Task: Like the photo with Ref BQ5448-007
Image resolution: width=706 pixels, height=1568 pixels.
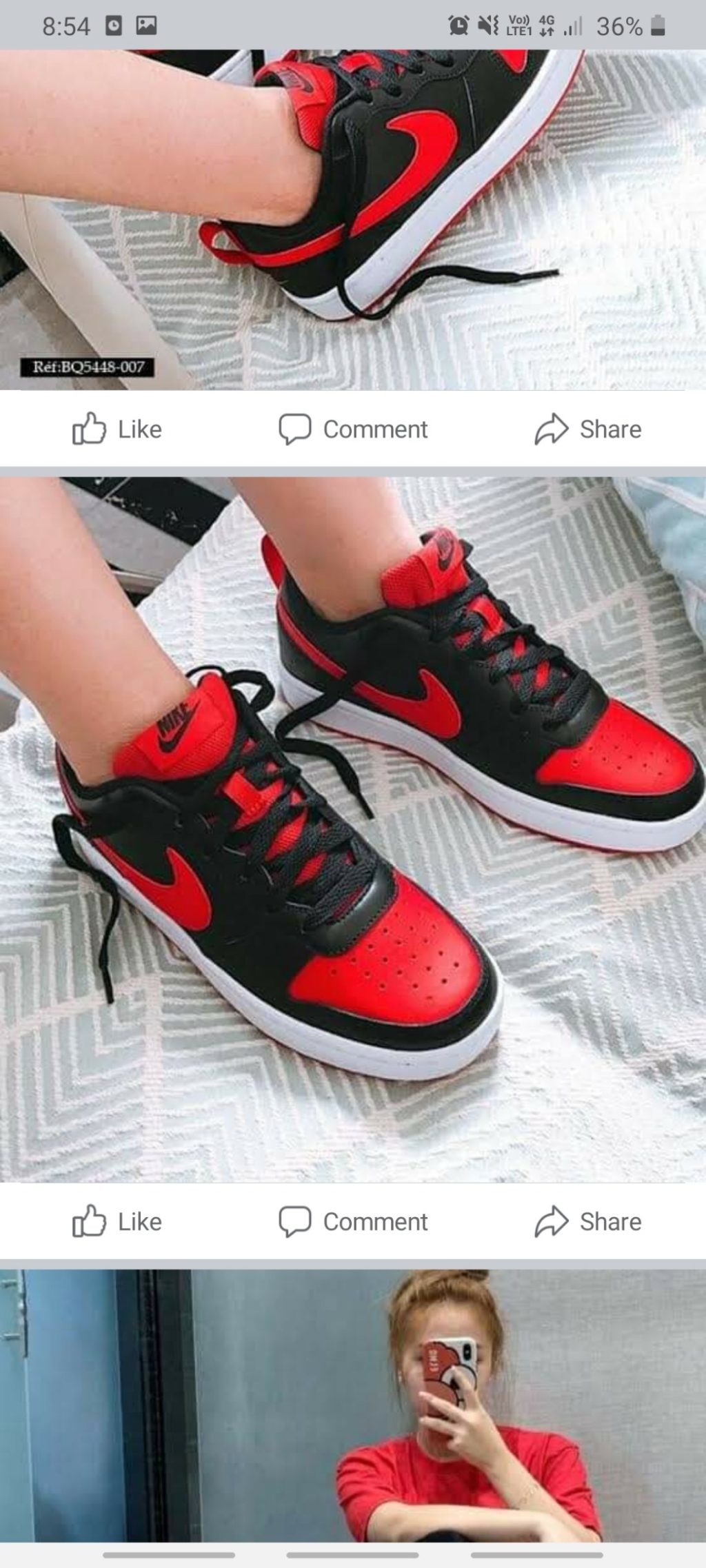Action: (x=117, y=429)
